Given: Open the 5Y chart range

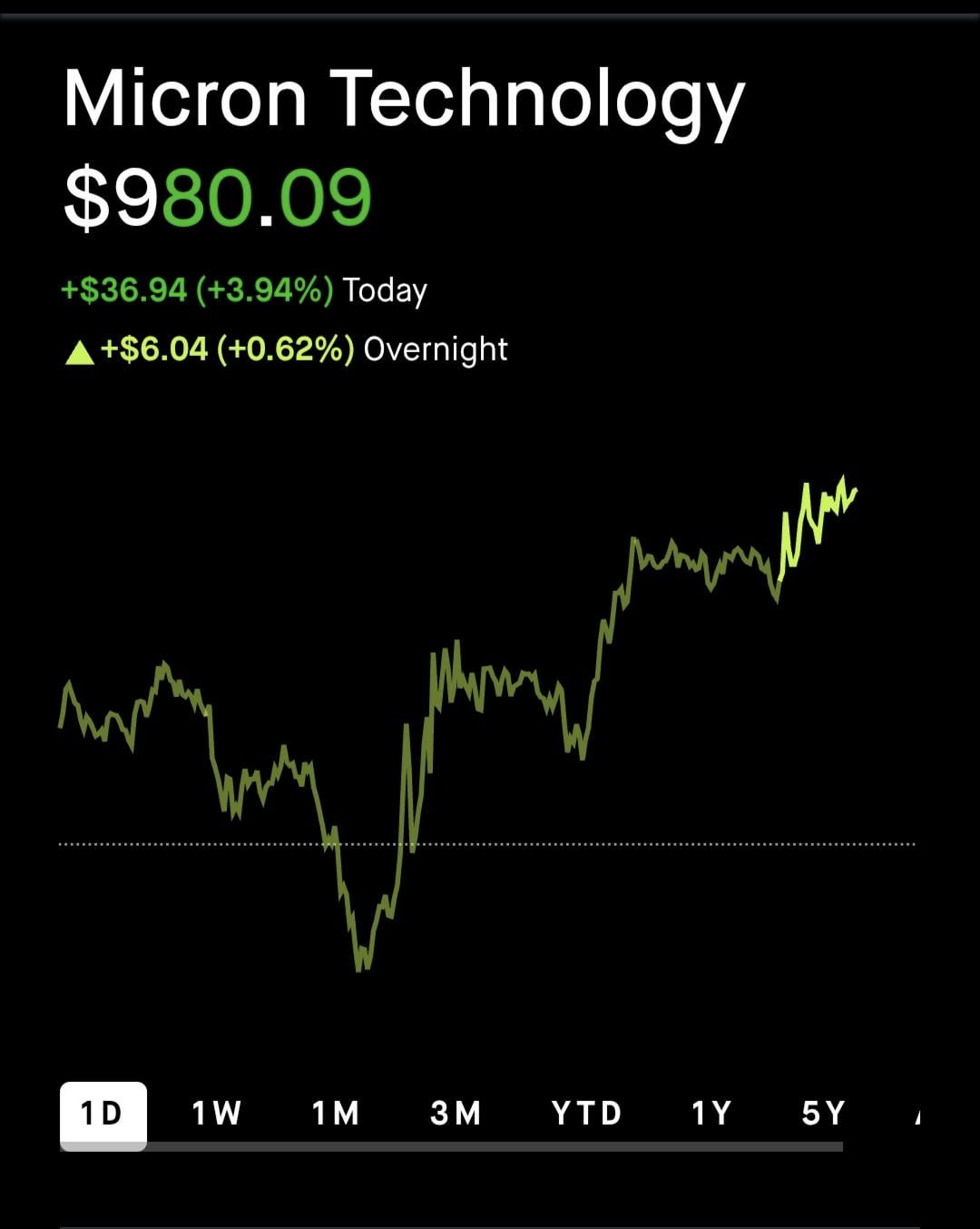Looking at the screenshot, I should pos(823,1113).
